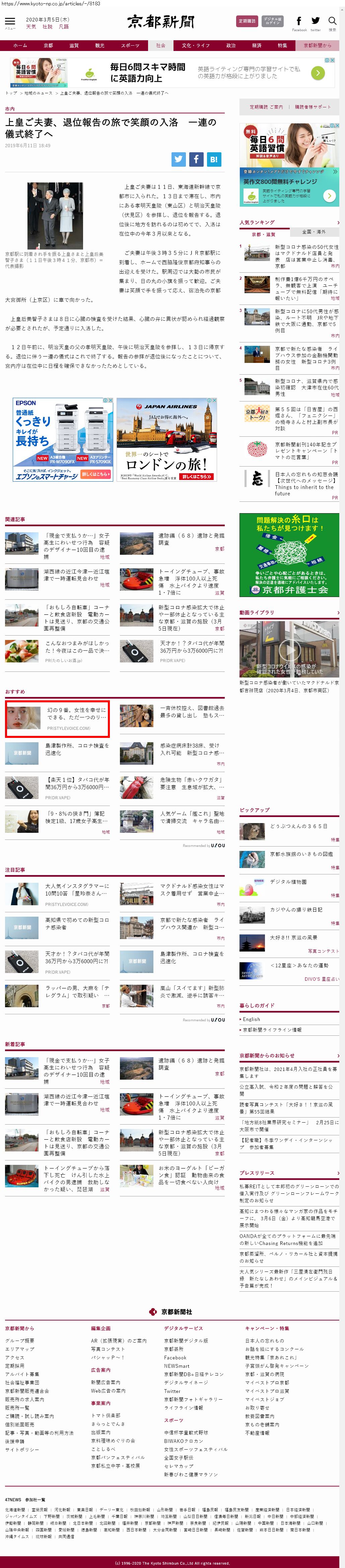
Task: Go to the 政治 section tab
Action: [231, 46]
